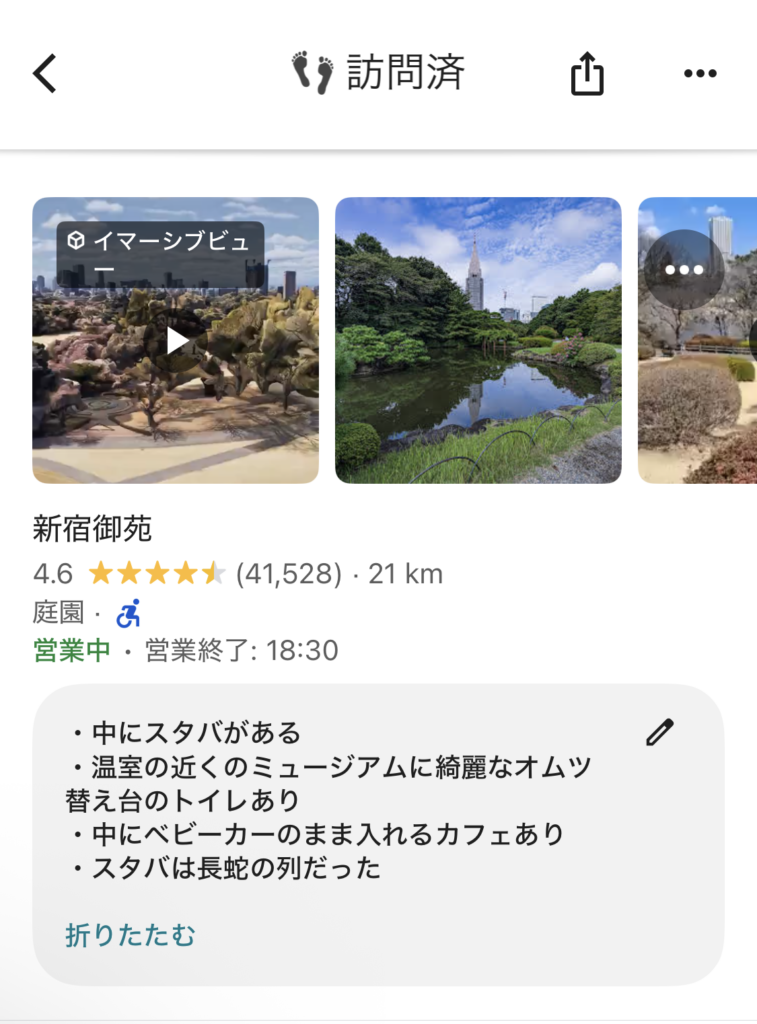Go back using the top-left arrow
This screenshot has width=757, height=1024.
tap(45, 73)
